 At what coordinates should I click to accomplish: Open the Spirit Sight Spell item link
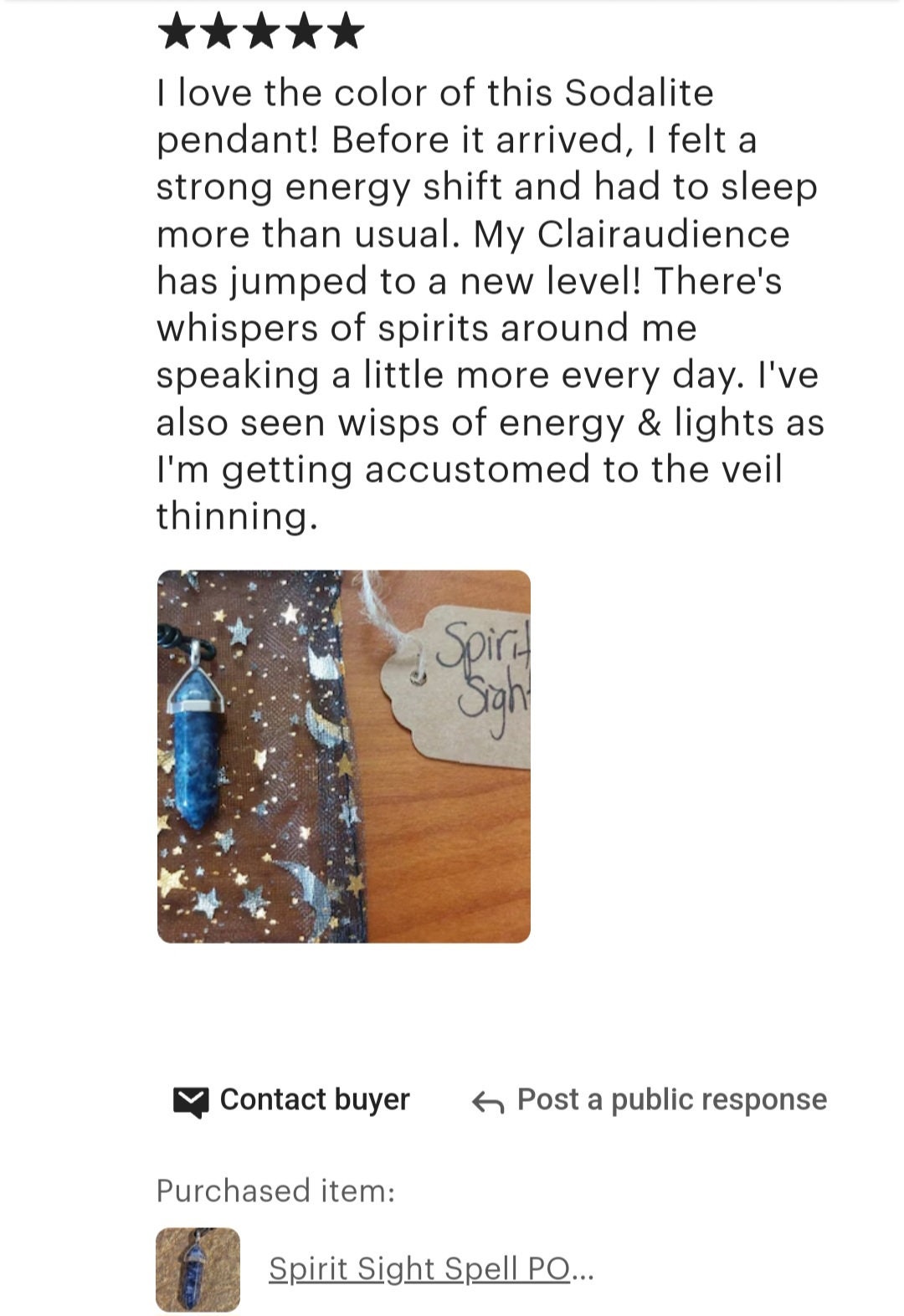tap(430, 1269)
